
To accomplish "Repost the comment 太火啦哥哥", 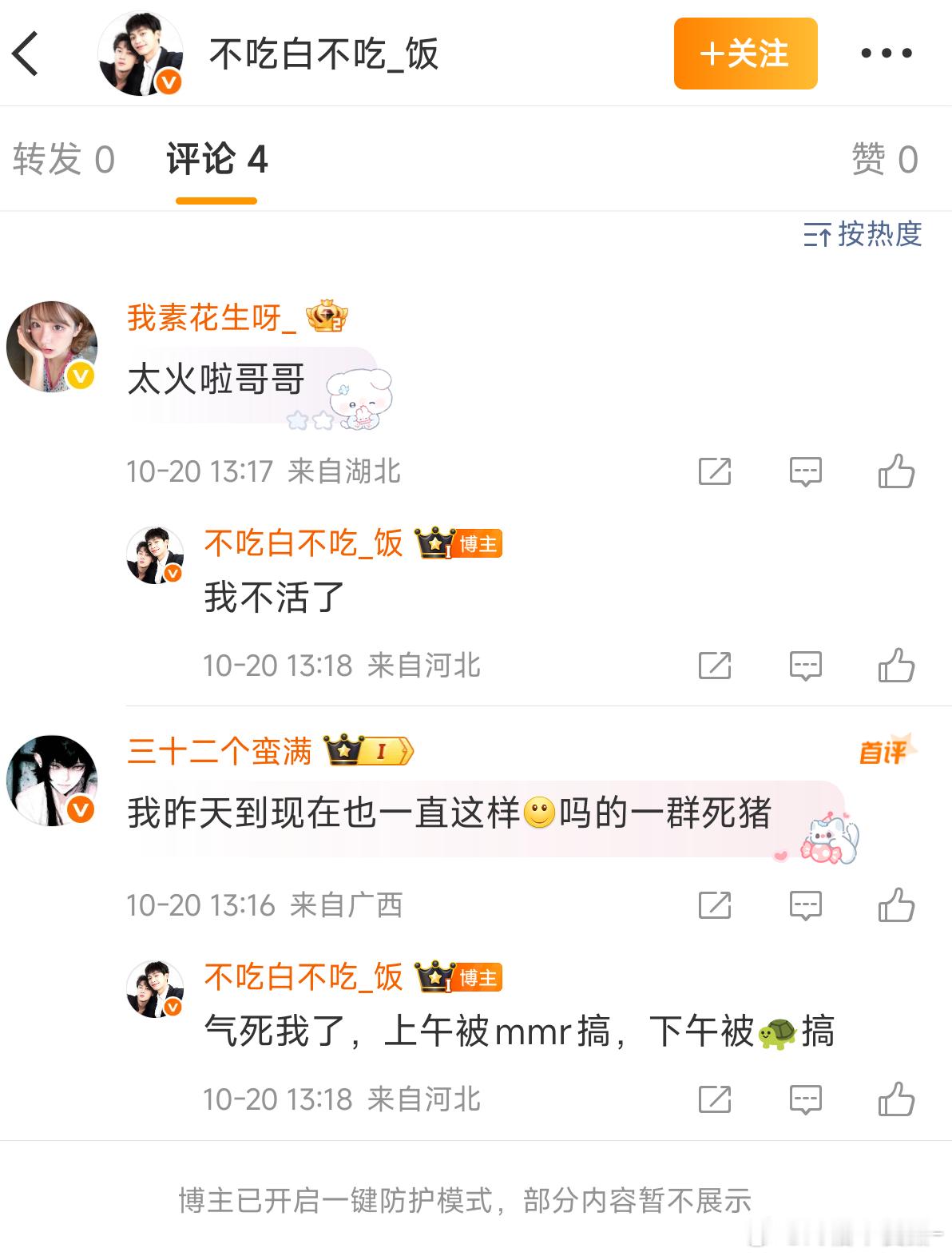I will point(715,471).
